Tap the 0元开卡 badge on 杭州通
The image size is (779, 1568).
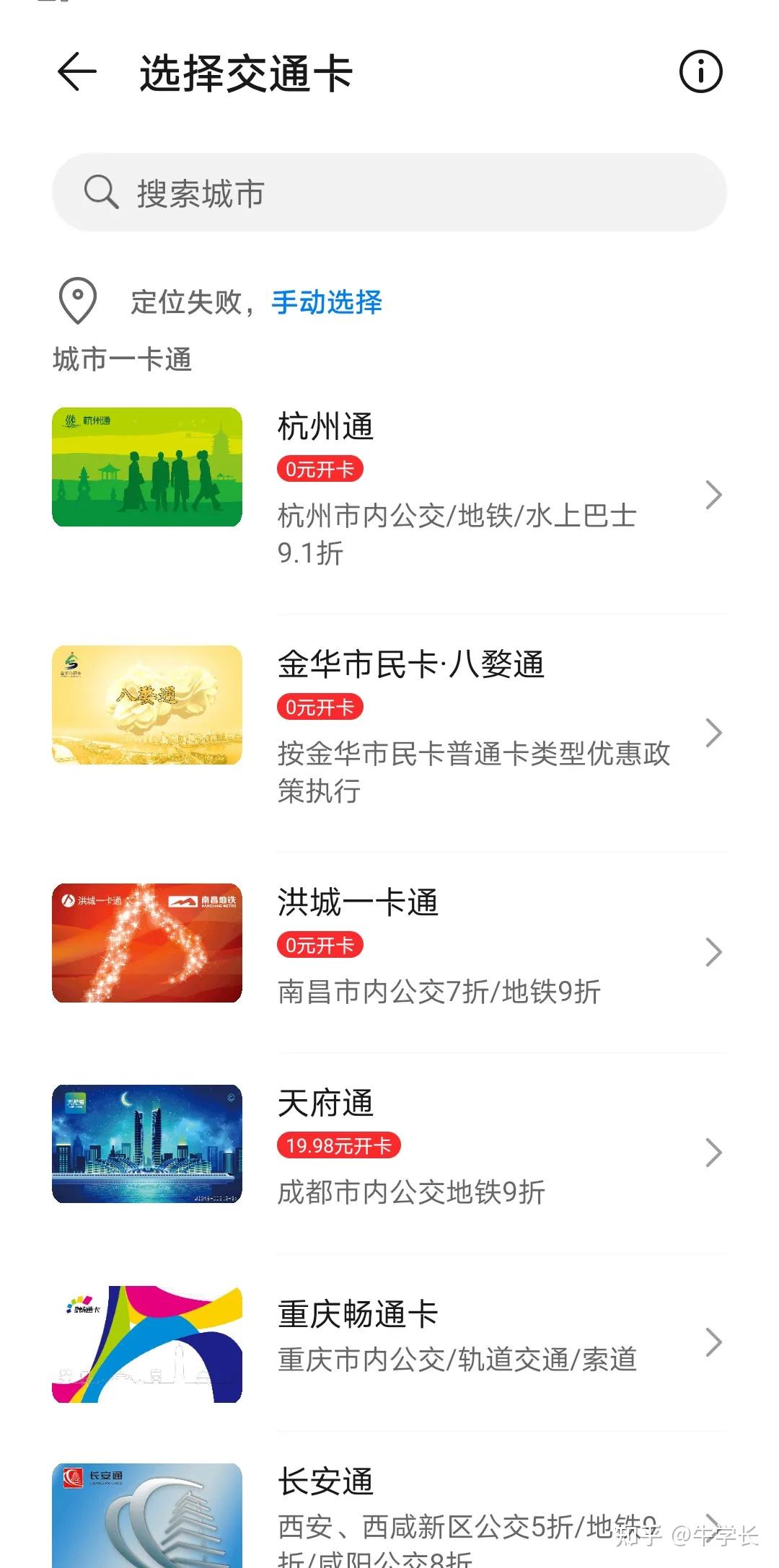click(320, 468)
